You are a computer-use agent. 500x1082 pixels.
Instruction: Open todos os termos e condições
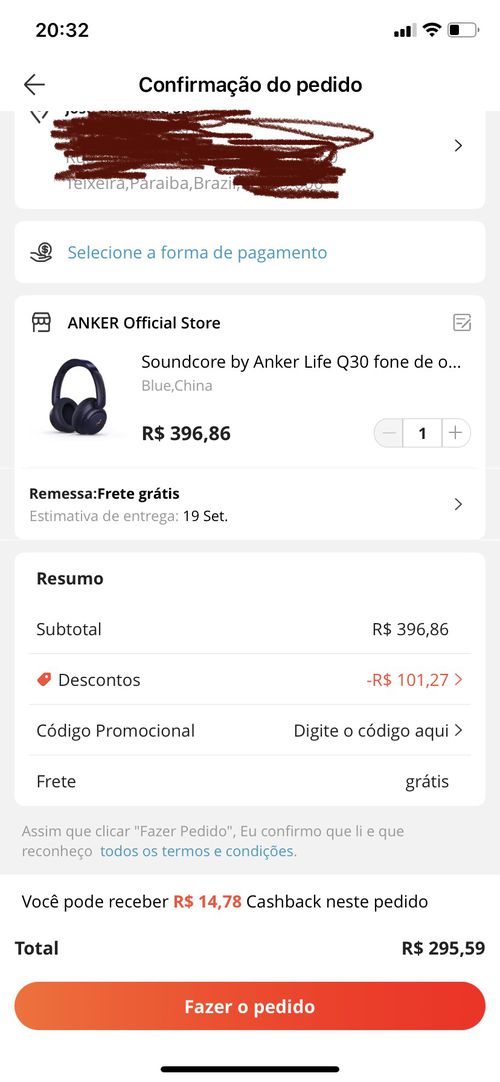[x=197, y=851]
